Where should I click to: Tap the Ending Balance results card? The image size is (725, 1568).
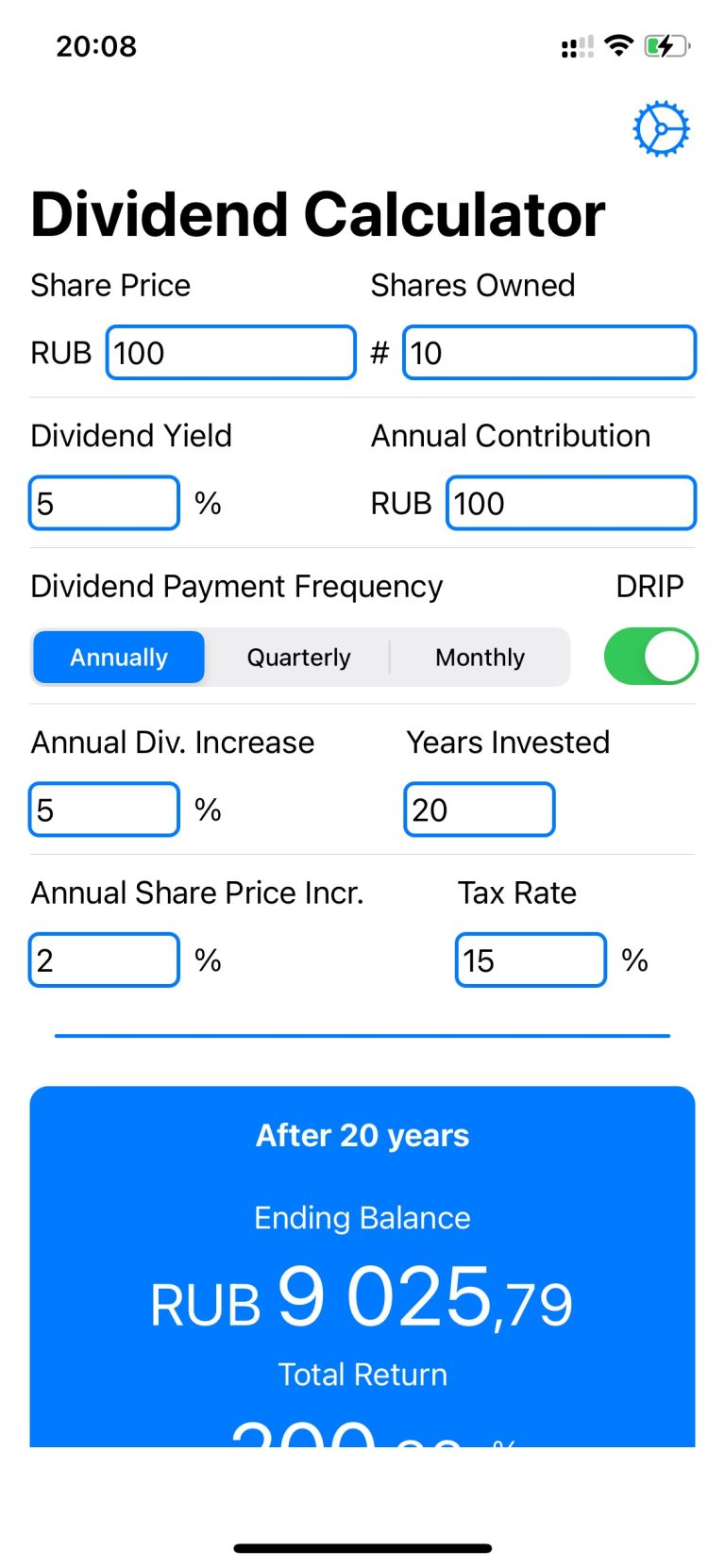(362, 1264)
